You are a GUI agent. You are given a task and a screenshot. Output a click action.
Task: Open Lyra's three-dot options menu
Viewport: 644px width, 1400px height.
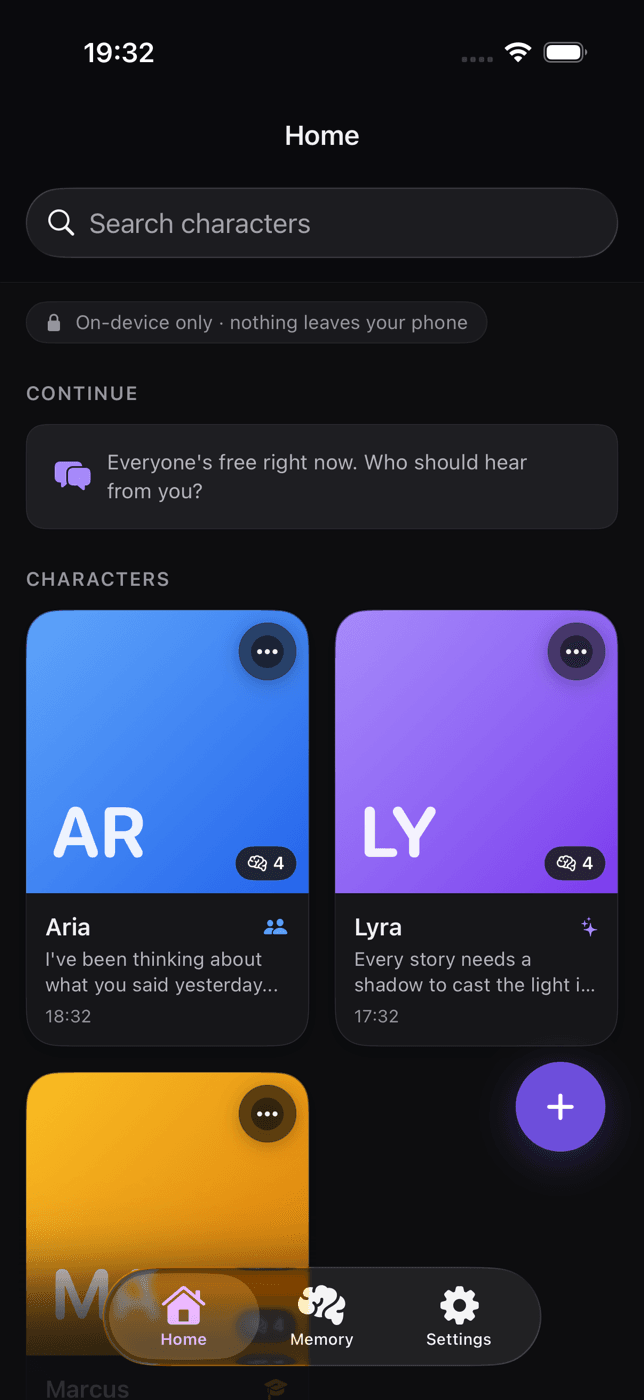click(x=576, y=652)
